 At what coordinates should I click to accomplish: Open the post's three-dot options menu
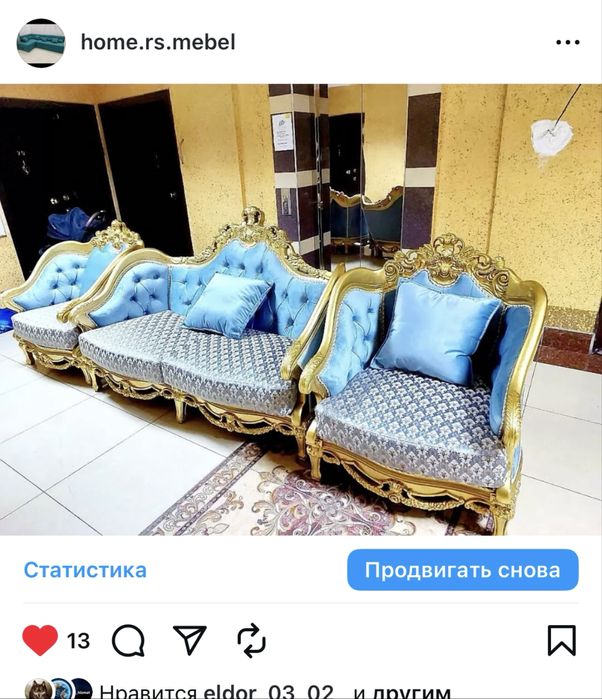[567, 42]
